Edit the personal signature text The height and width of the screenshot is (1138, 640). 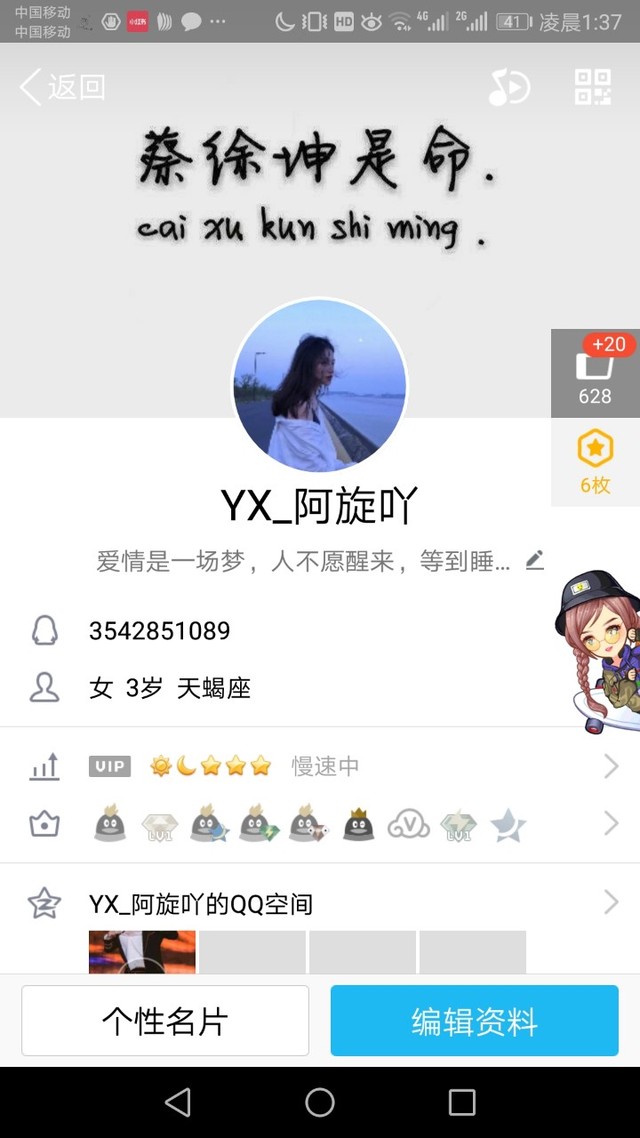[x=535, y=561]
